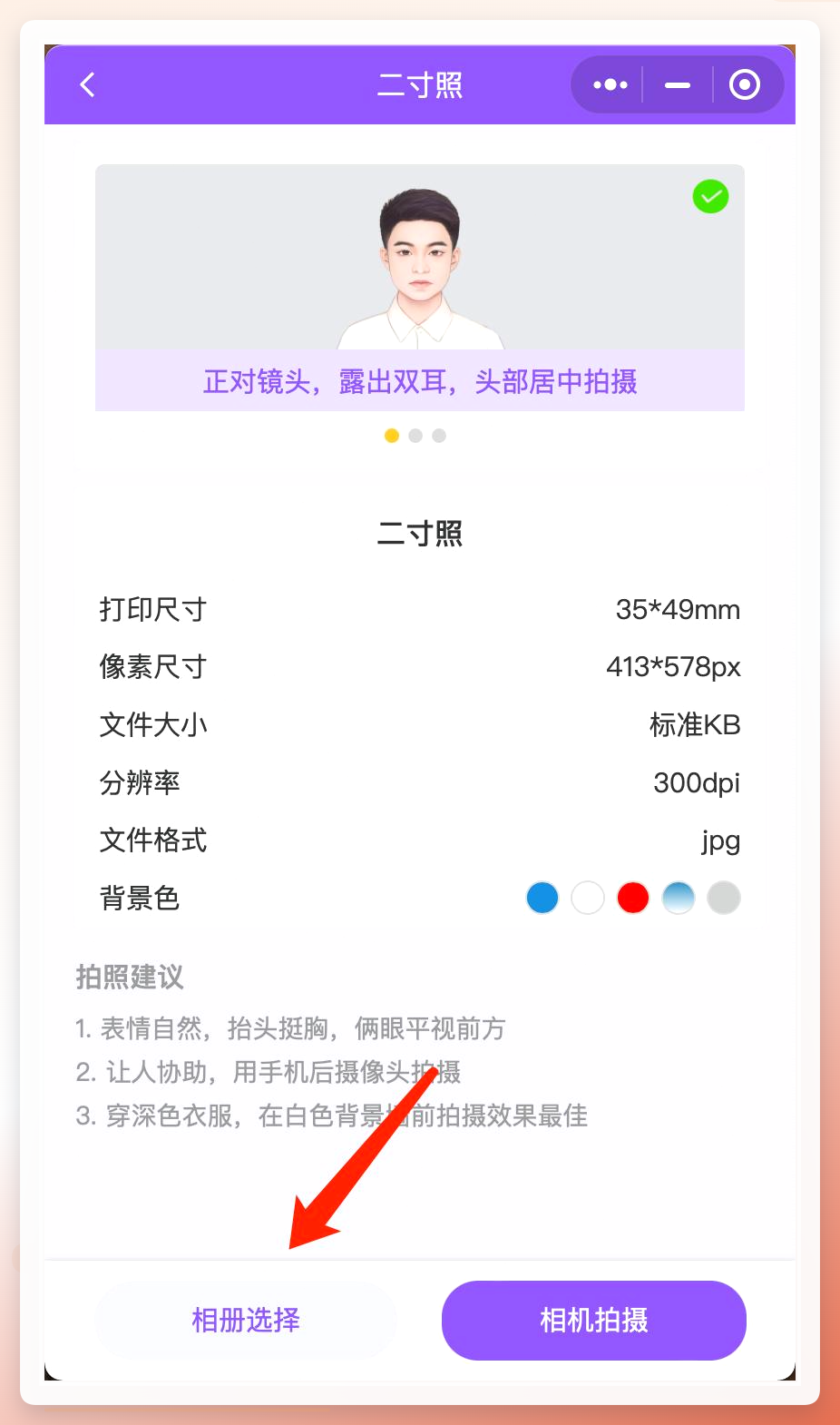Take photo with 相机拍摄 button
This screenshot has height=1425, width=840.
point(594,1320)
